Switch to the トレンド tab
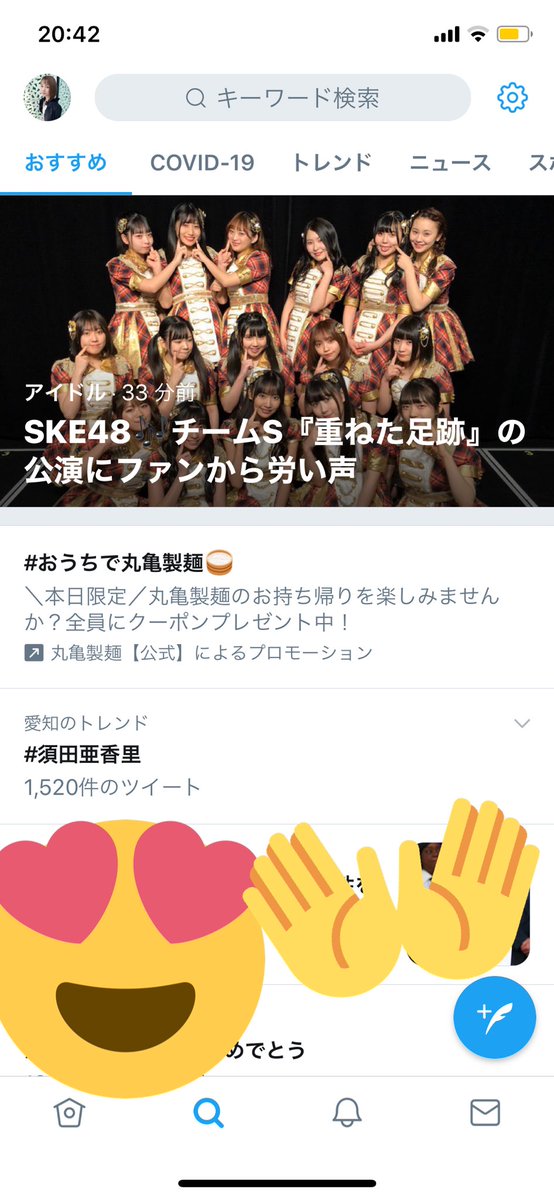This screenshot has width=554, height=1199. point(332,162)
